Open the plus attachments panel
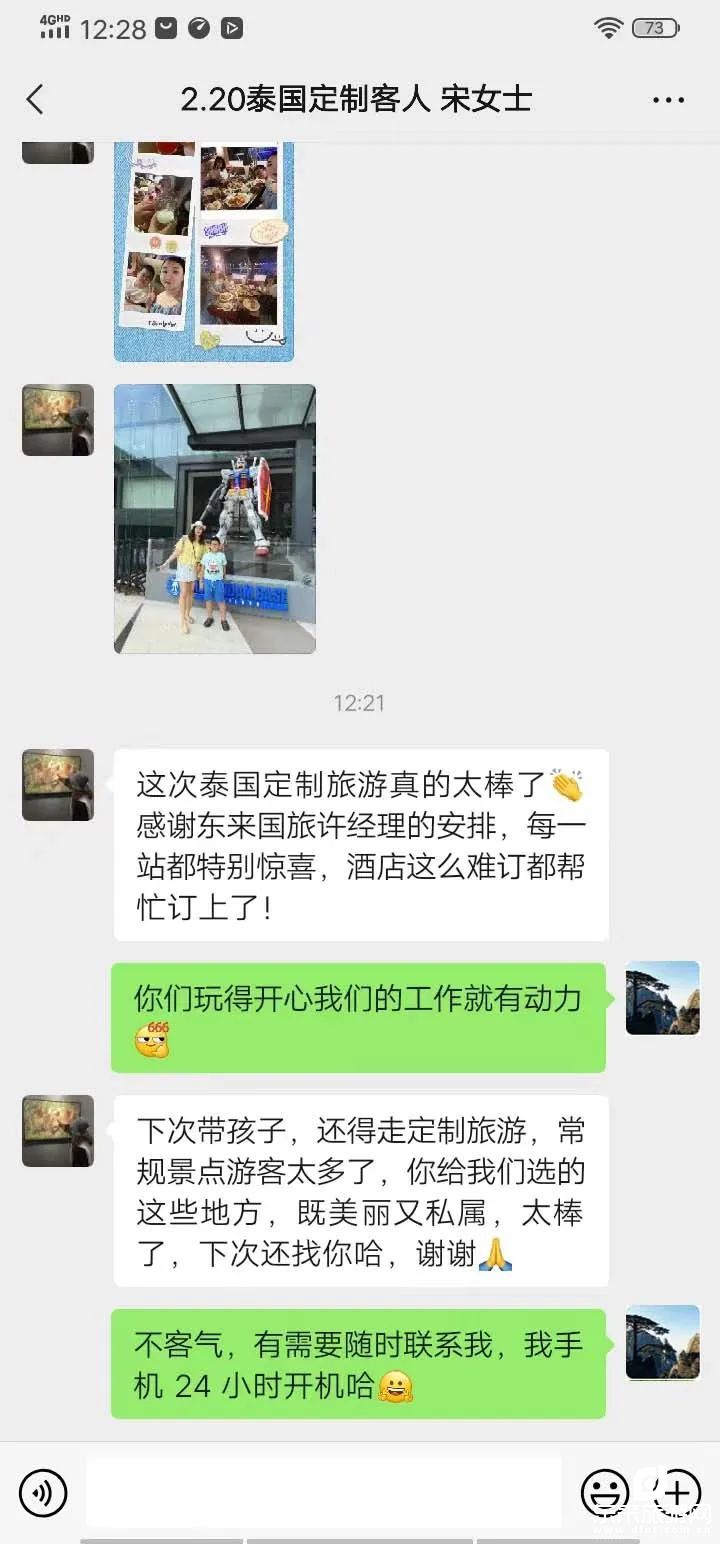 pyautogui.click(x=677, y=1493)
